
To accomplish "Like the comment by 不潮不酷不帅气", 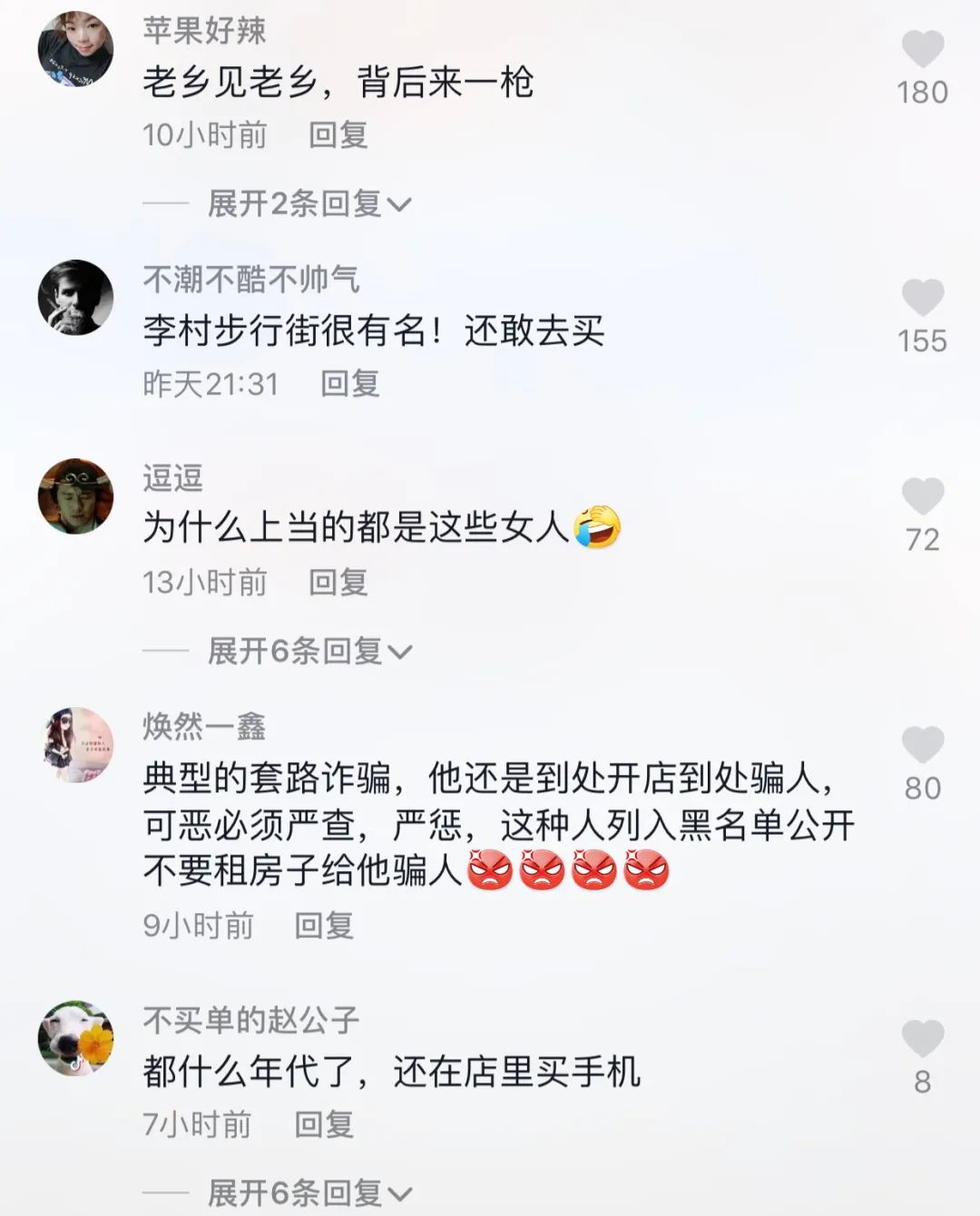I will click(x=922, y=298).
